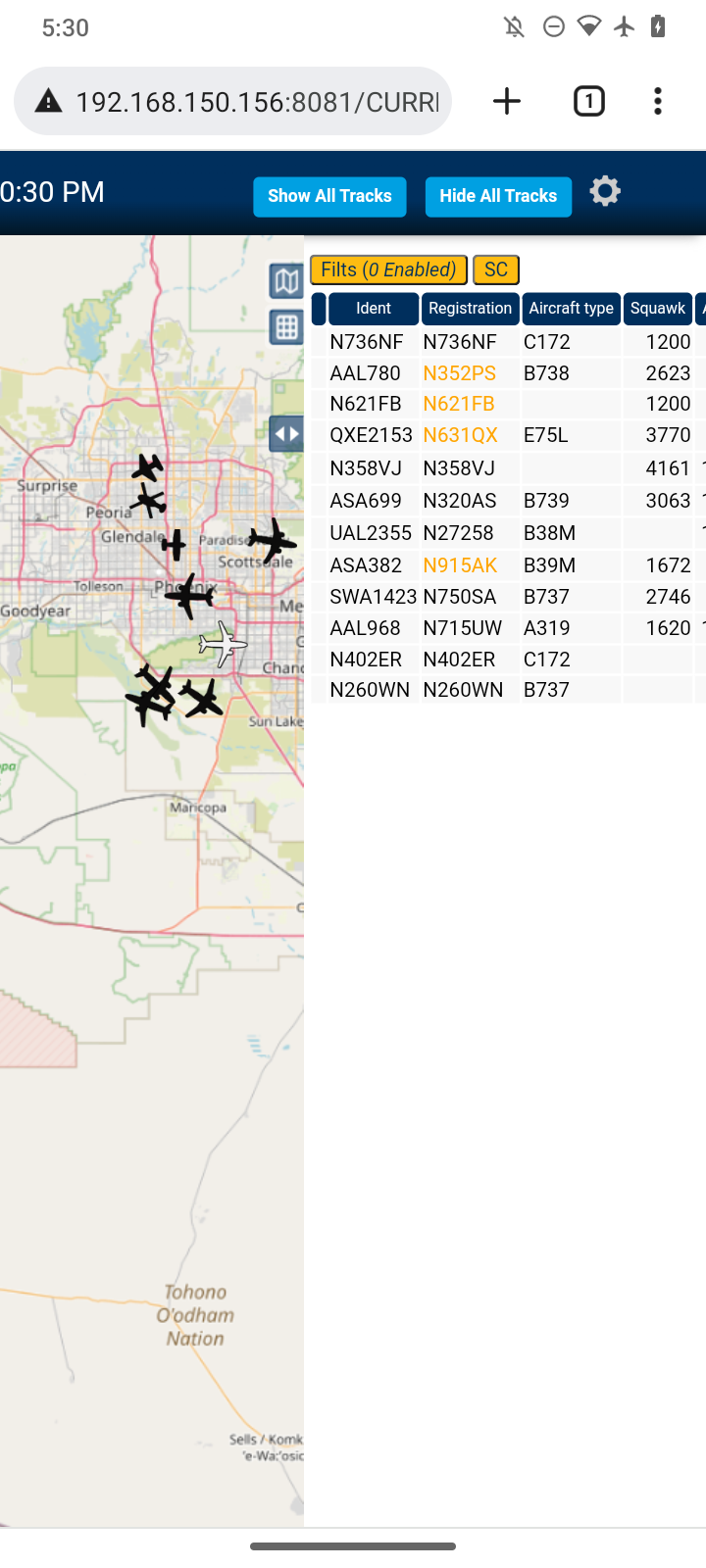Screen dimensions: 706x1568
Task: Sort table by Registration column
Action: coord(471,309)
